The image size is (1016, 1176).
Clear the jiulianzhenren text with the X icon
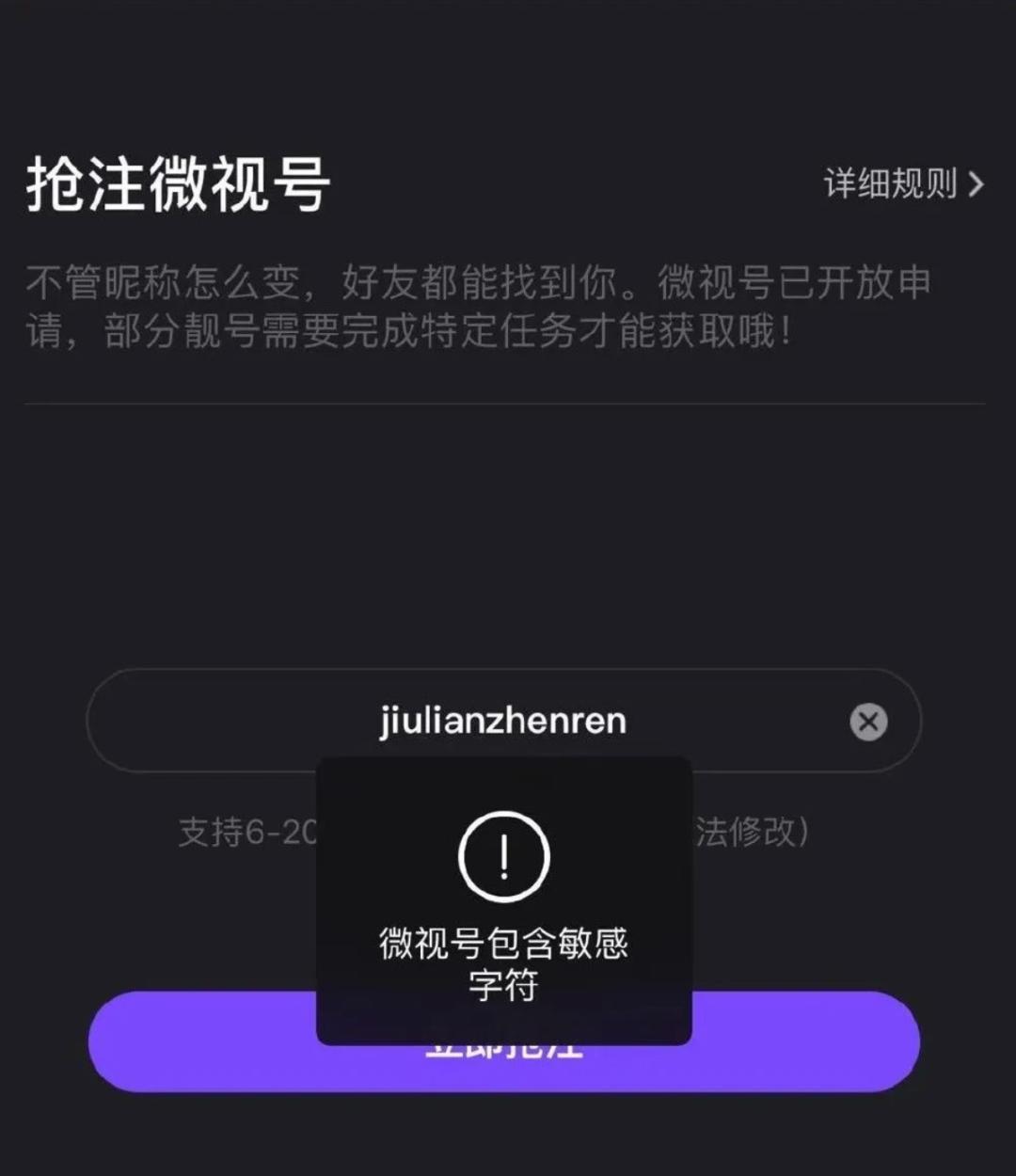pos(868,722)
